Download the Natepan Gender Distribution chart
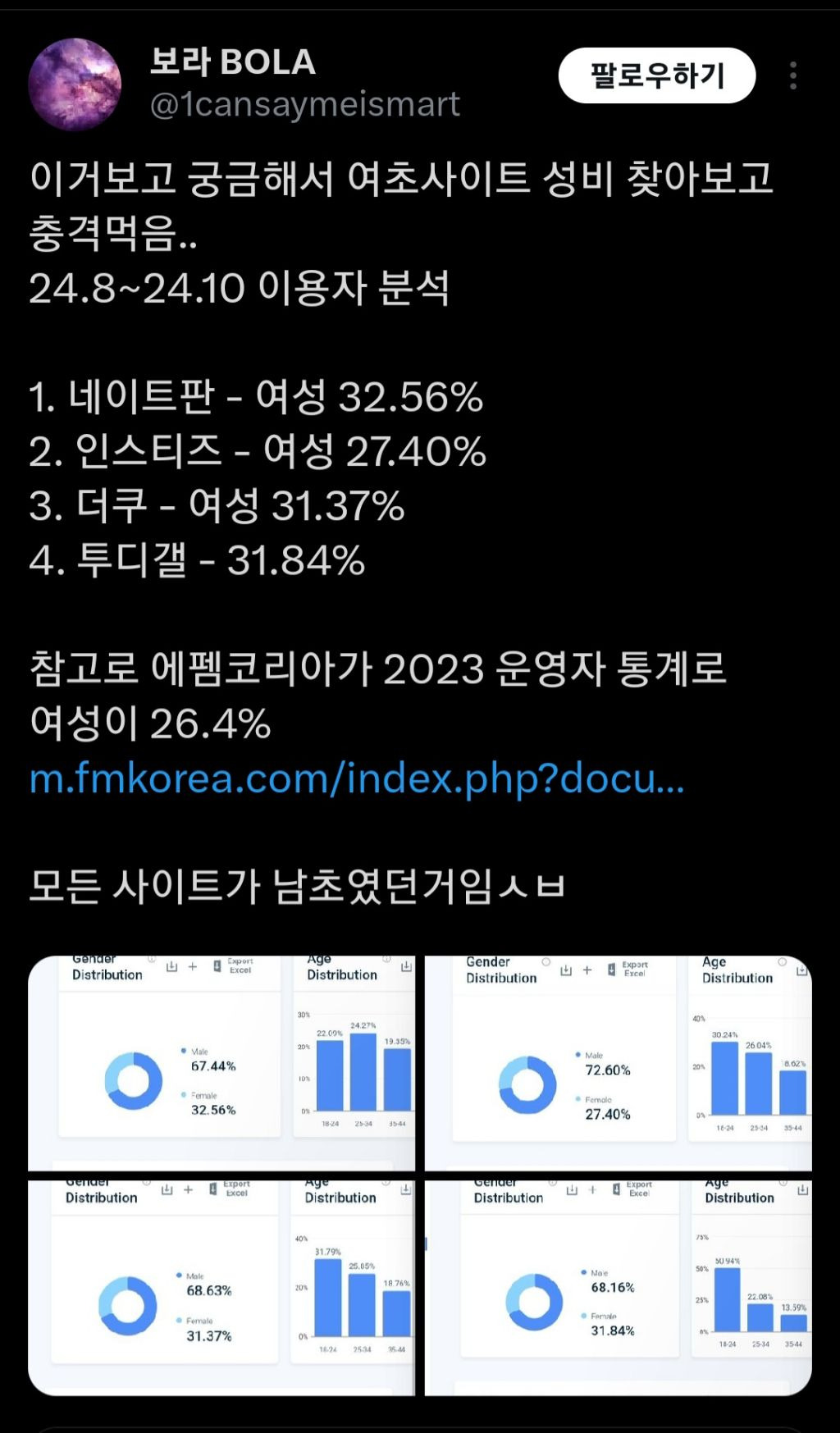Screen dimensions: 840x1433 coord(171,965)
